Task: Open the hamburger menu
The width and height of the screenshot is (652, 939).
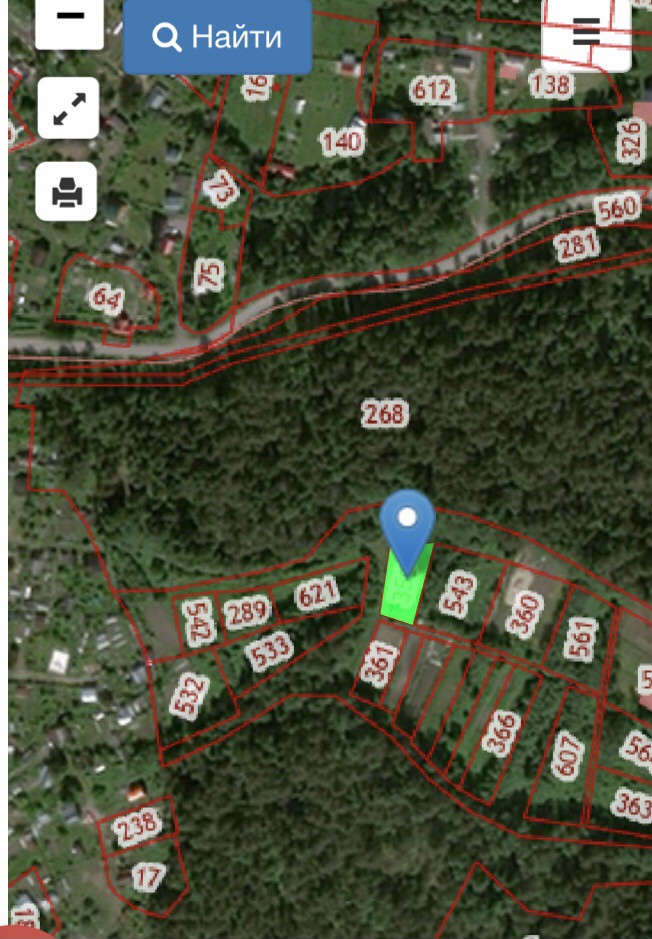Action: (586, 32)
